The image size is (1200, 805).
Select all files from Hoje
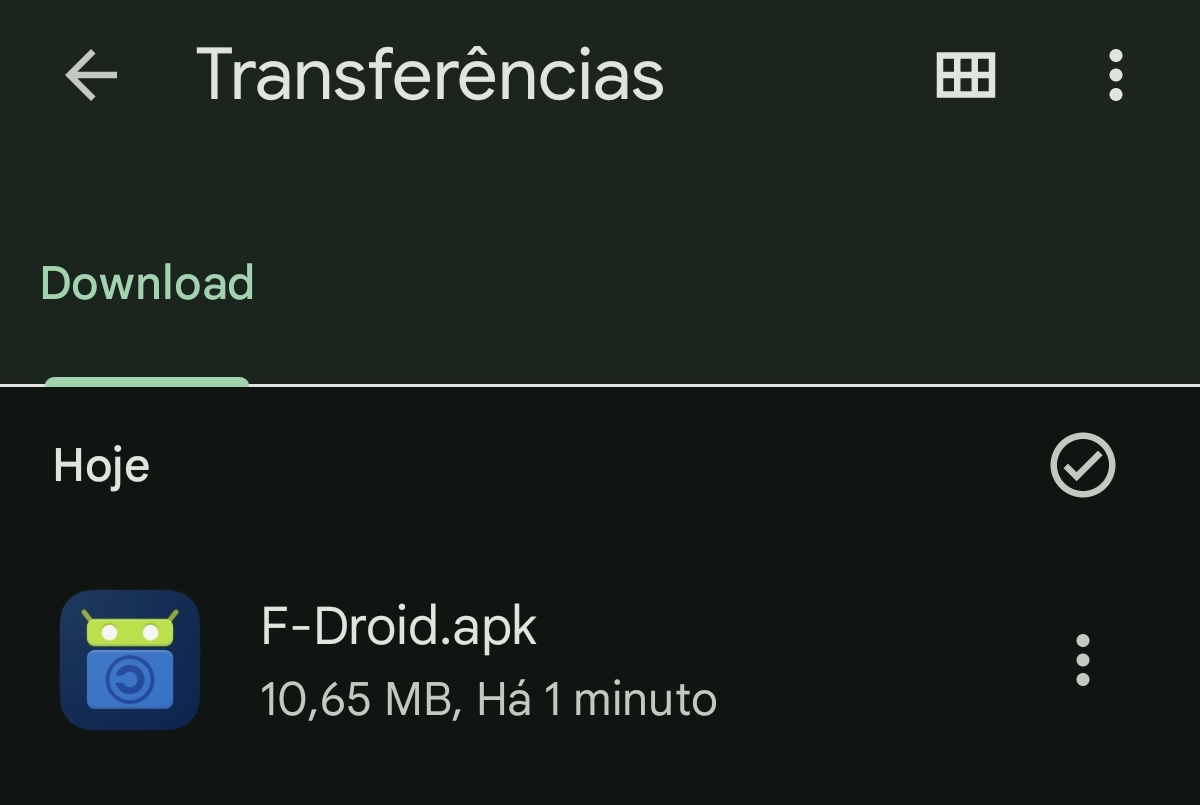pos(1082,465)
